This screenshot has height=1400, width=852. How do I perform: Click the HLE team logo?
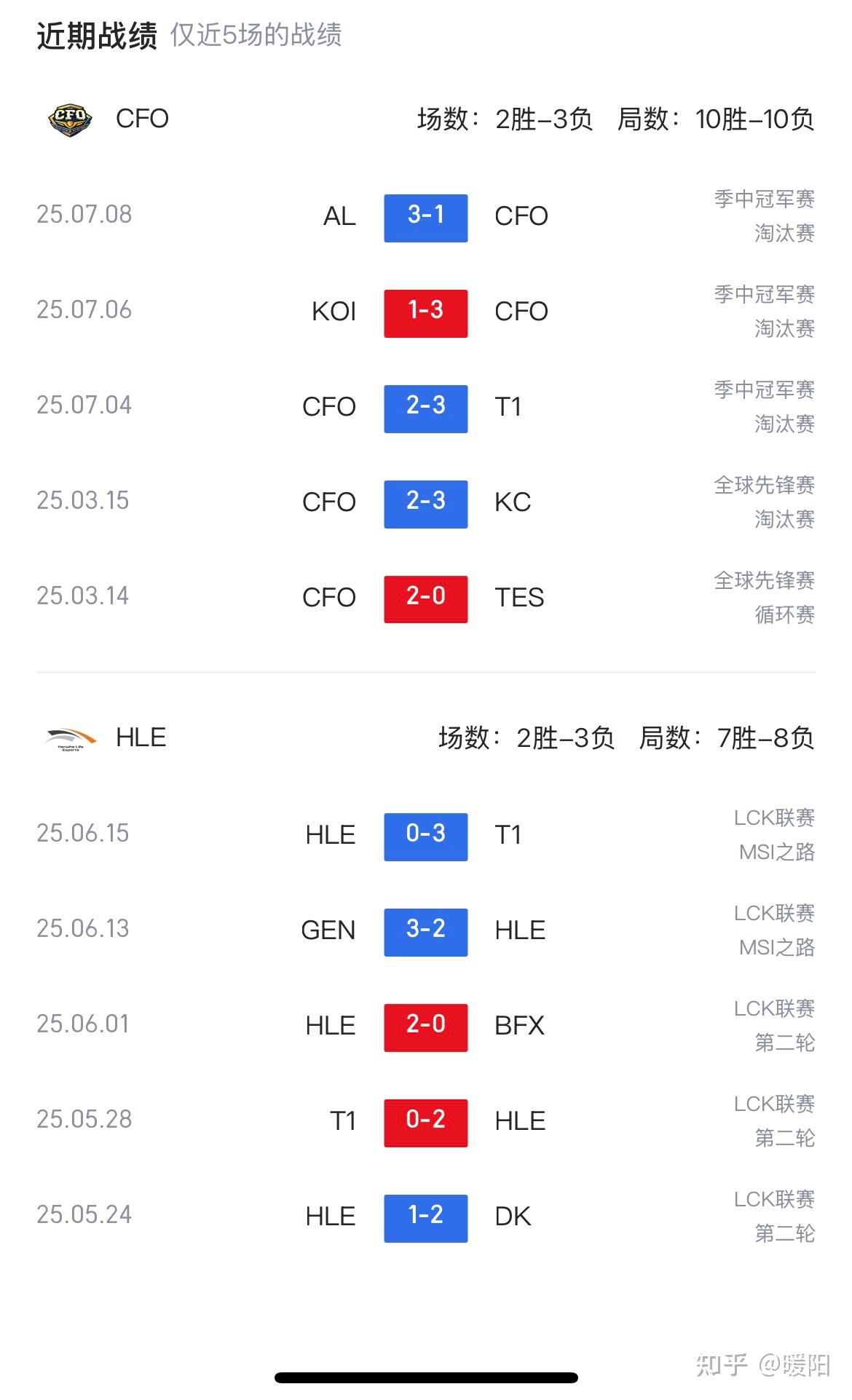tap(71, 737)
